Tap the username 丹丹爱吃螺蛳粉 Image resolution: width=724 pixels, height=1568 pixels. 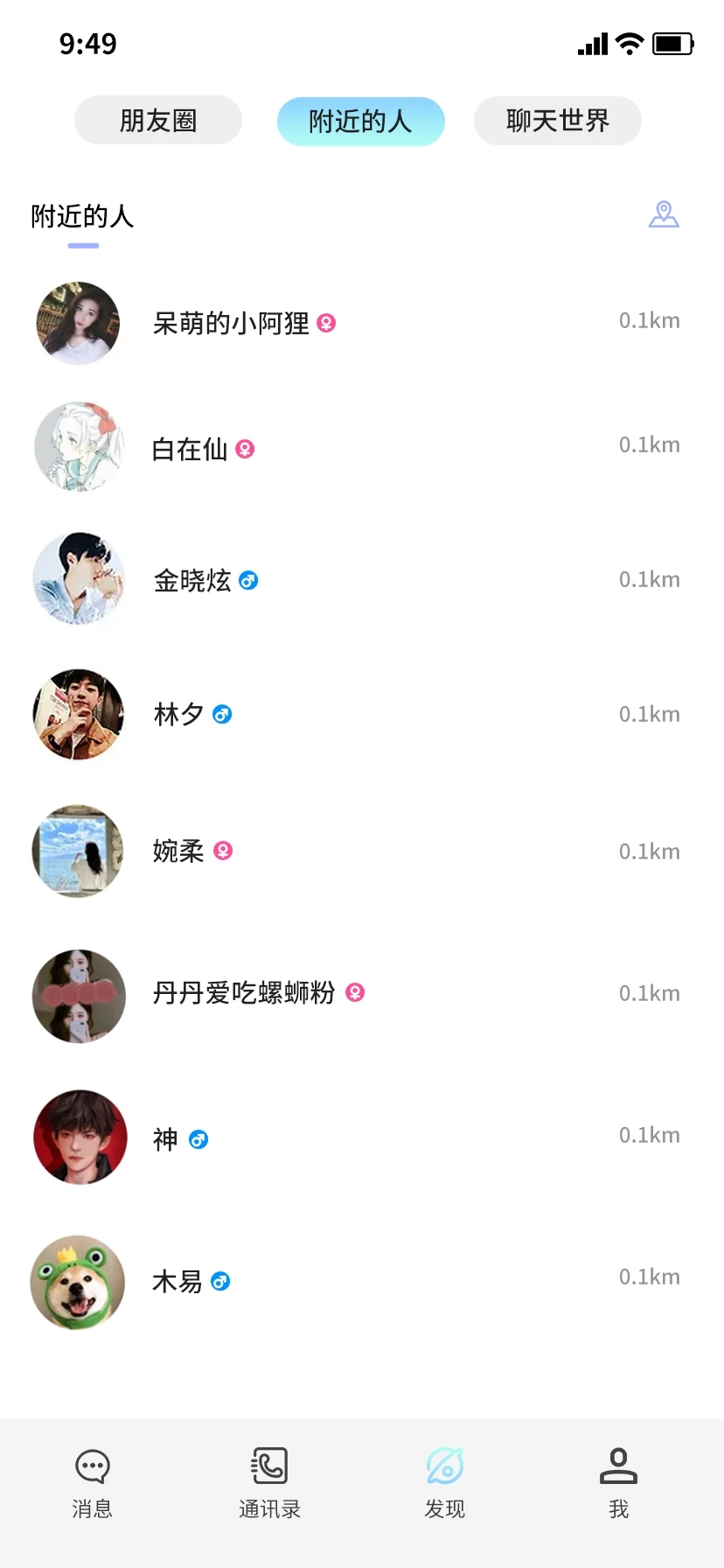point(242,993)
